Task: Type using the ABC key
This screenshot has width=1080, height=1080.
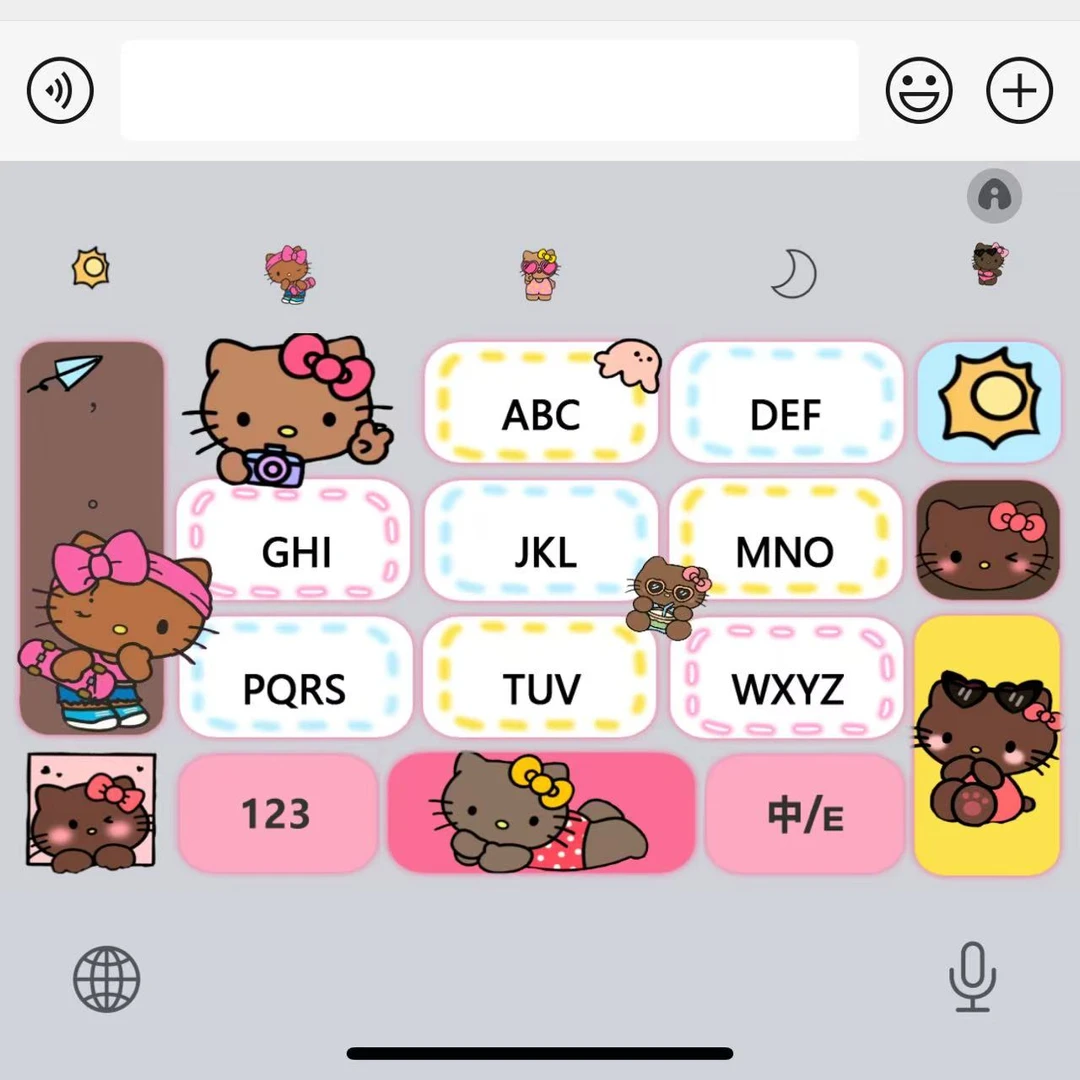Action: click(541, 402)
